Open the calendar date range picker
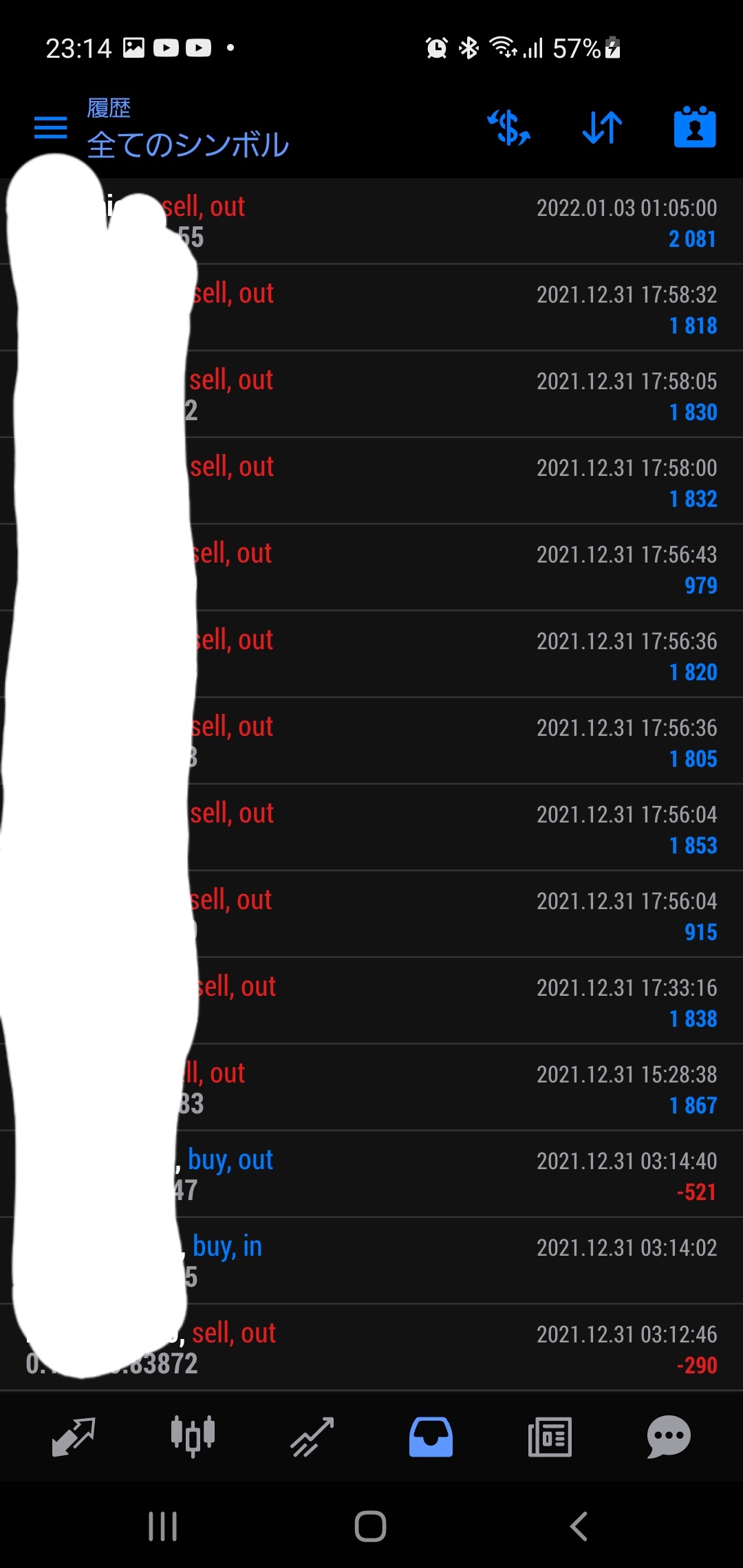This screenshot has width=743, height=1568. coord(694,128)
